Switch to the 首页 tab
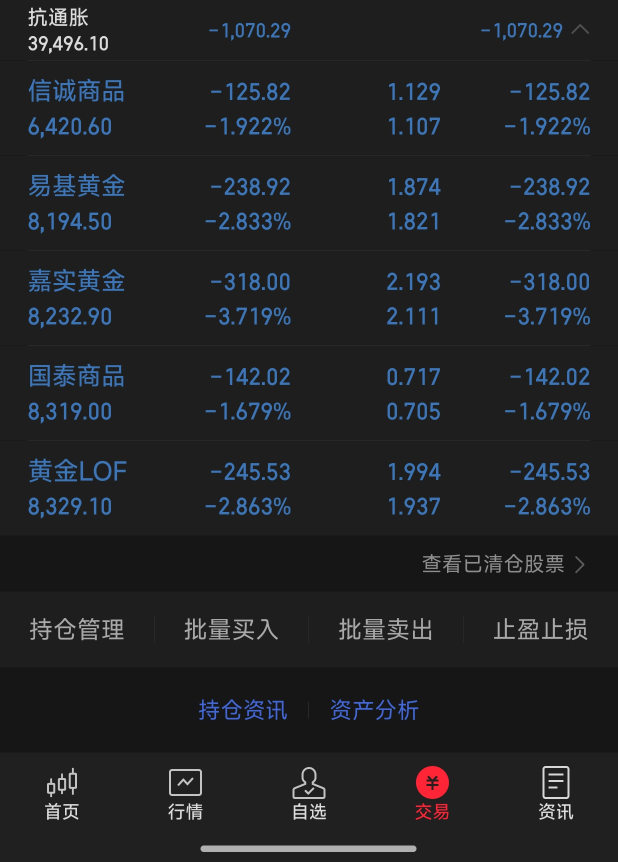Image resolution: width=618 pixels, height=862 pixels. click(62, 794)
